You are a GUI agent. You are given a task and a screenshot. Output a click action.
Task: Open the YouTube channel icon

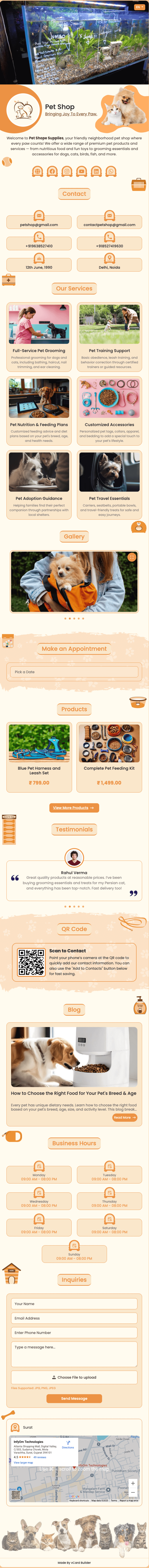click(x=82, y=172)
